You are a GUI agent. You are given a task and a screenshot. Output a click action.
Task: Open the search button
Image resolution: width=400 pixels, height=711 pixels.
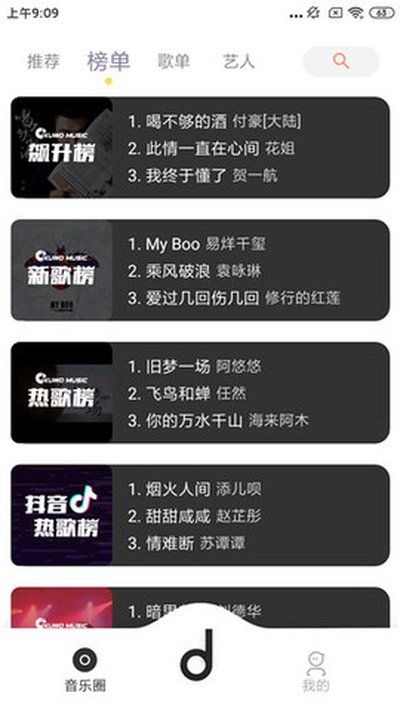coord(341,61)
